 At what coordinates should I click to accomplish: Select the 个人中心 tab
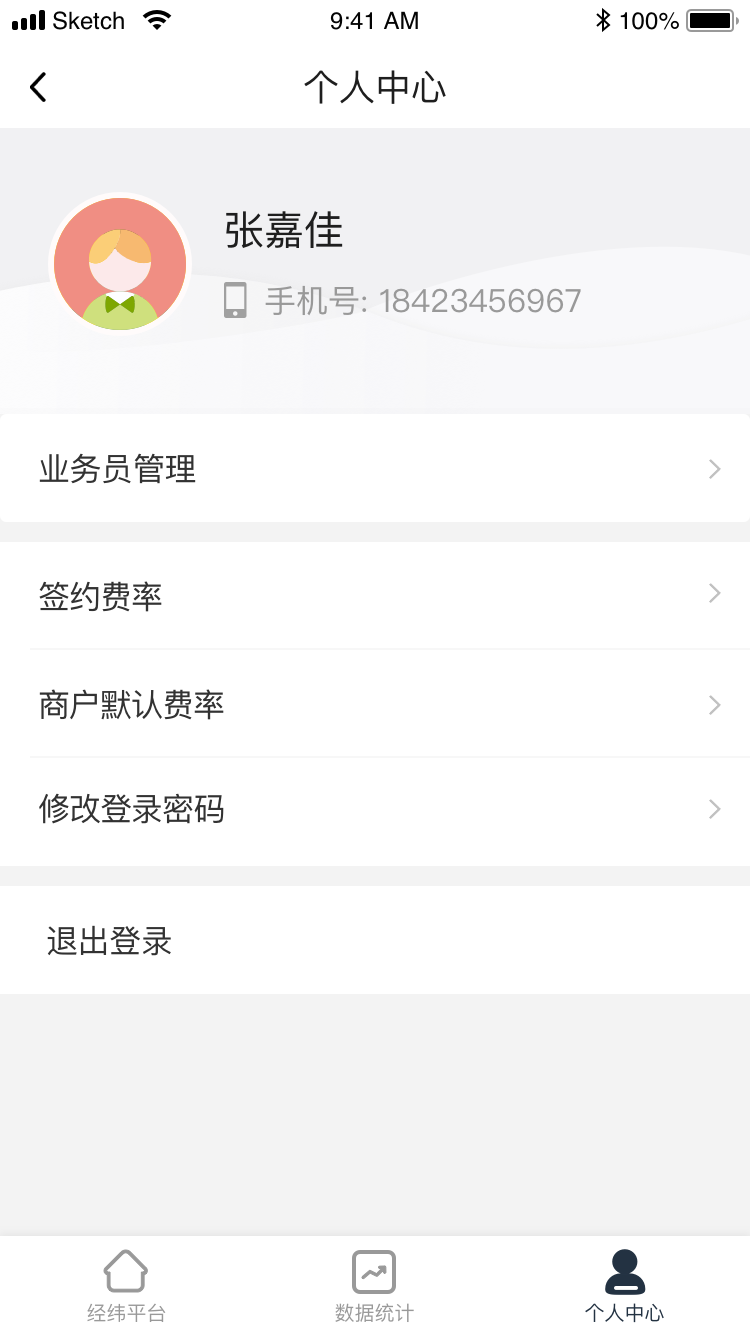(x=624, y=1286)
